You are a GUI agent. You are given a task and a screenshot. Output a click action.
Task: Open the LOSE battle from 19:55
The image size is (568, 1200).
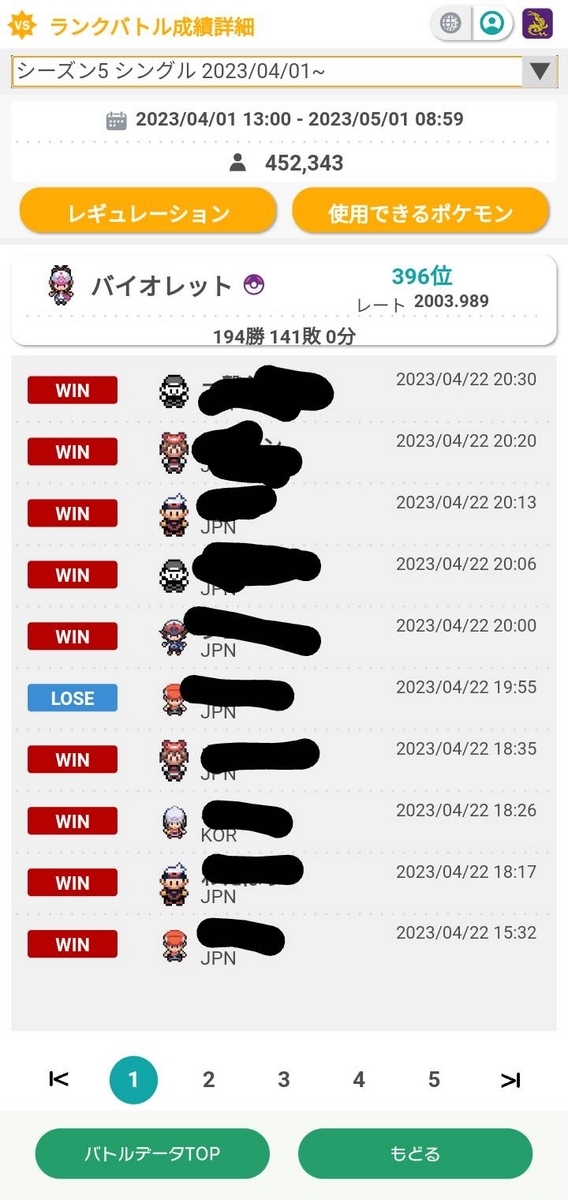pos(283,698)
